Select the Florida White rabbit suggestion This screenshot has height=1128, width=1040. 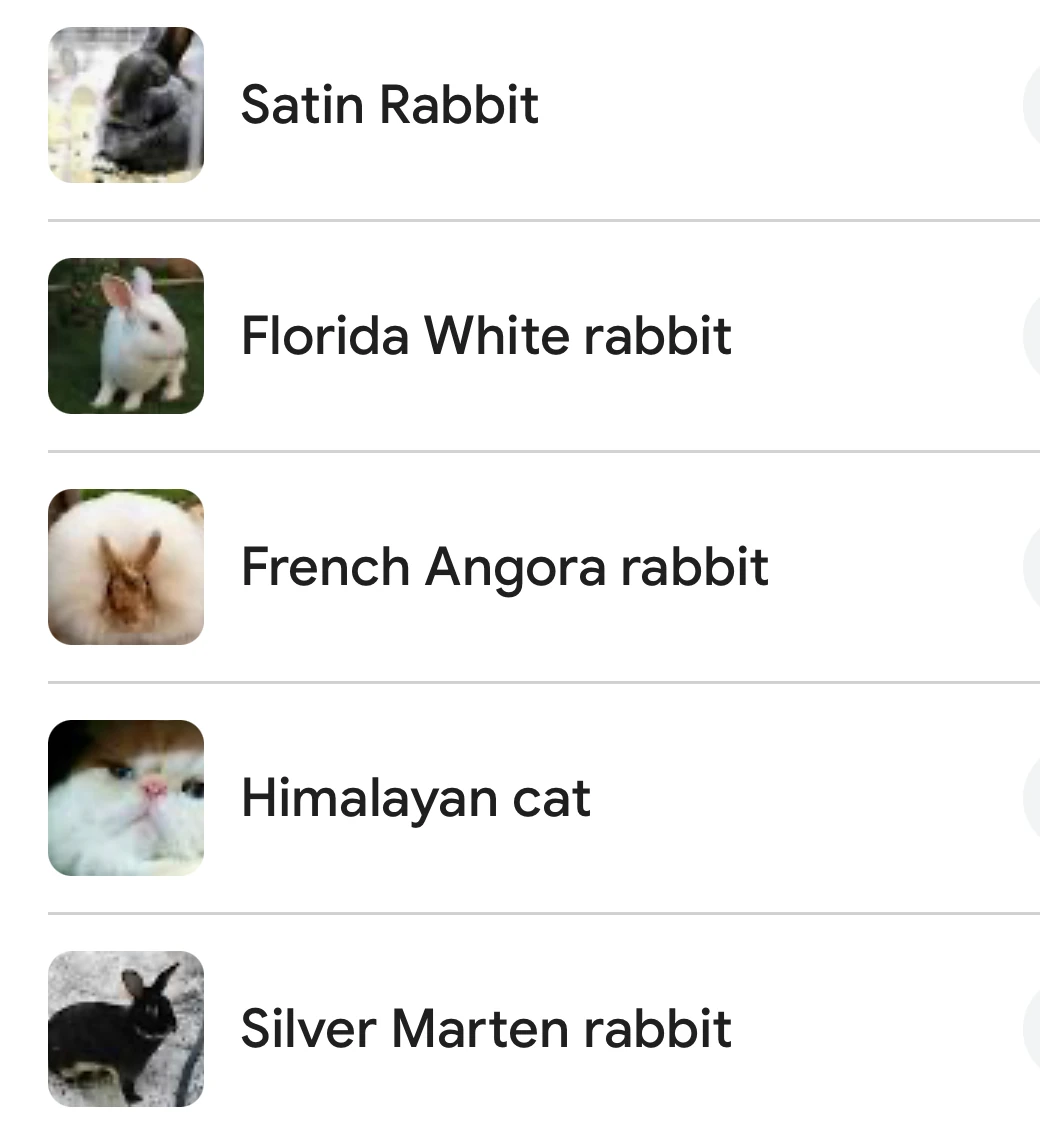pyautogui.click(x=487, y=335)
